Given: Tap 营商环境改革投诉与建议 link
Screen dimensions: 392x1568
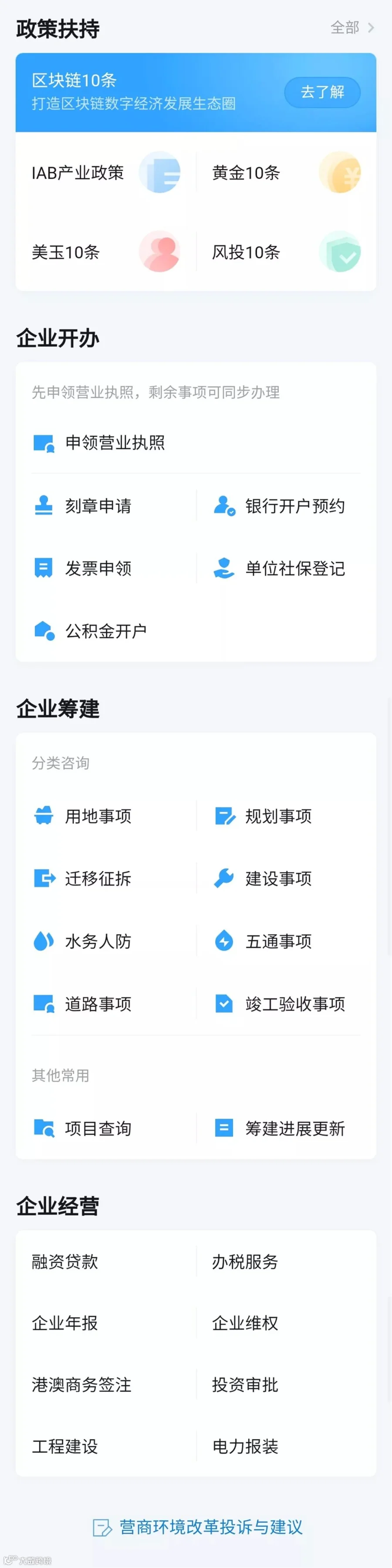Looking at the screenshot, I should point(210,1527).
